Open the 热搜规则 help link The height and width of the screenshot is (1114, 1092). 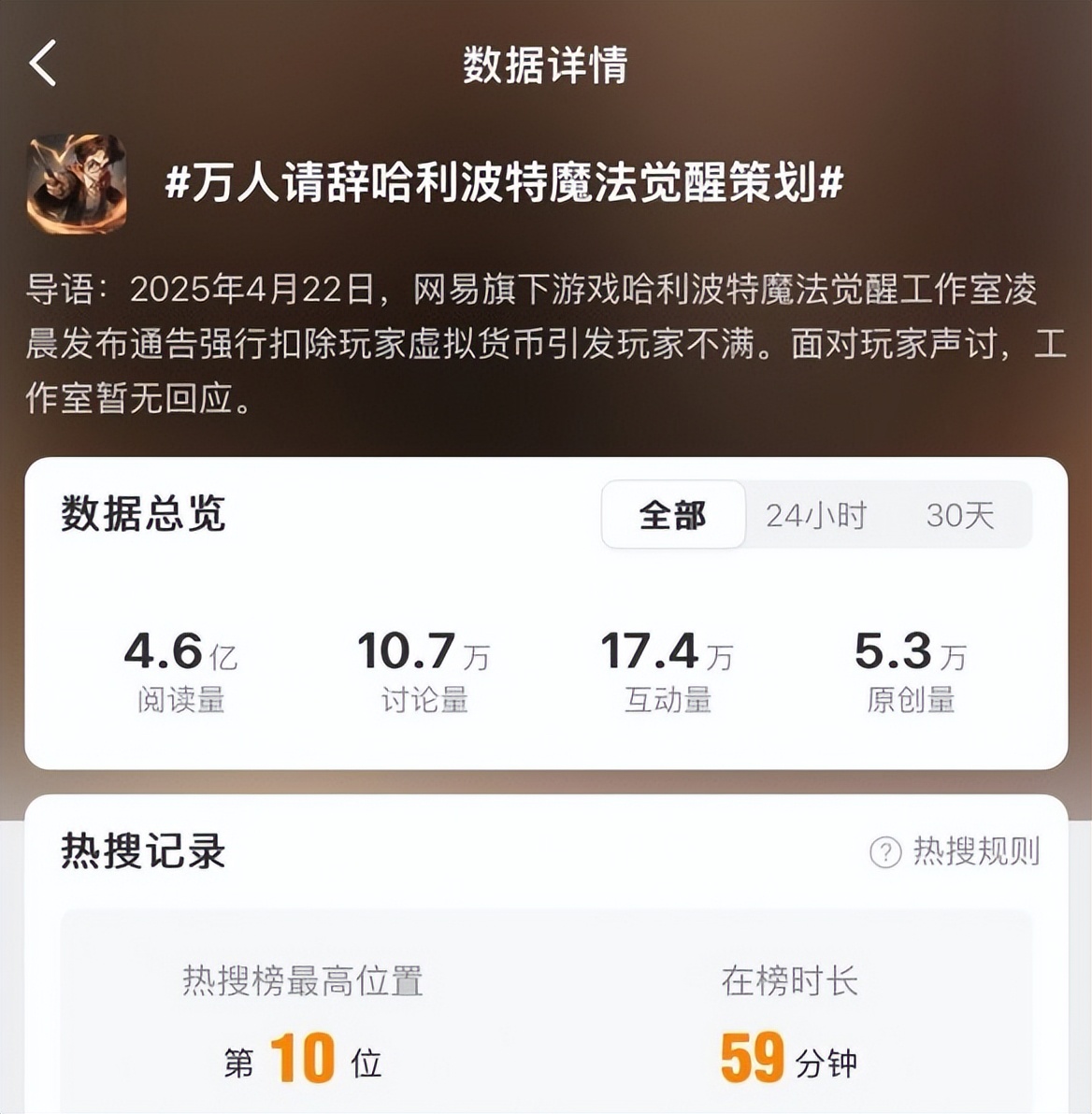click(x=955, y=851)
